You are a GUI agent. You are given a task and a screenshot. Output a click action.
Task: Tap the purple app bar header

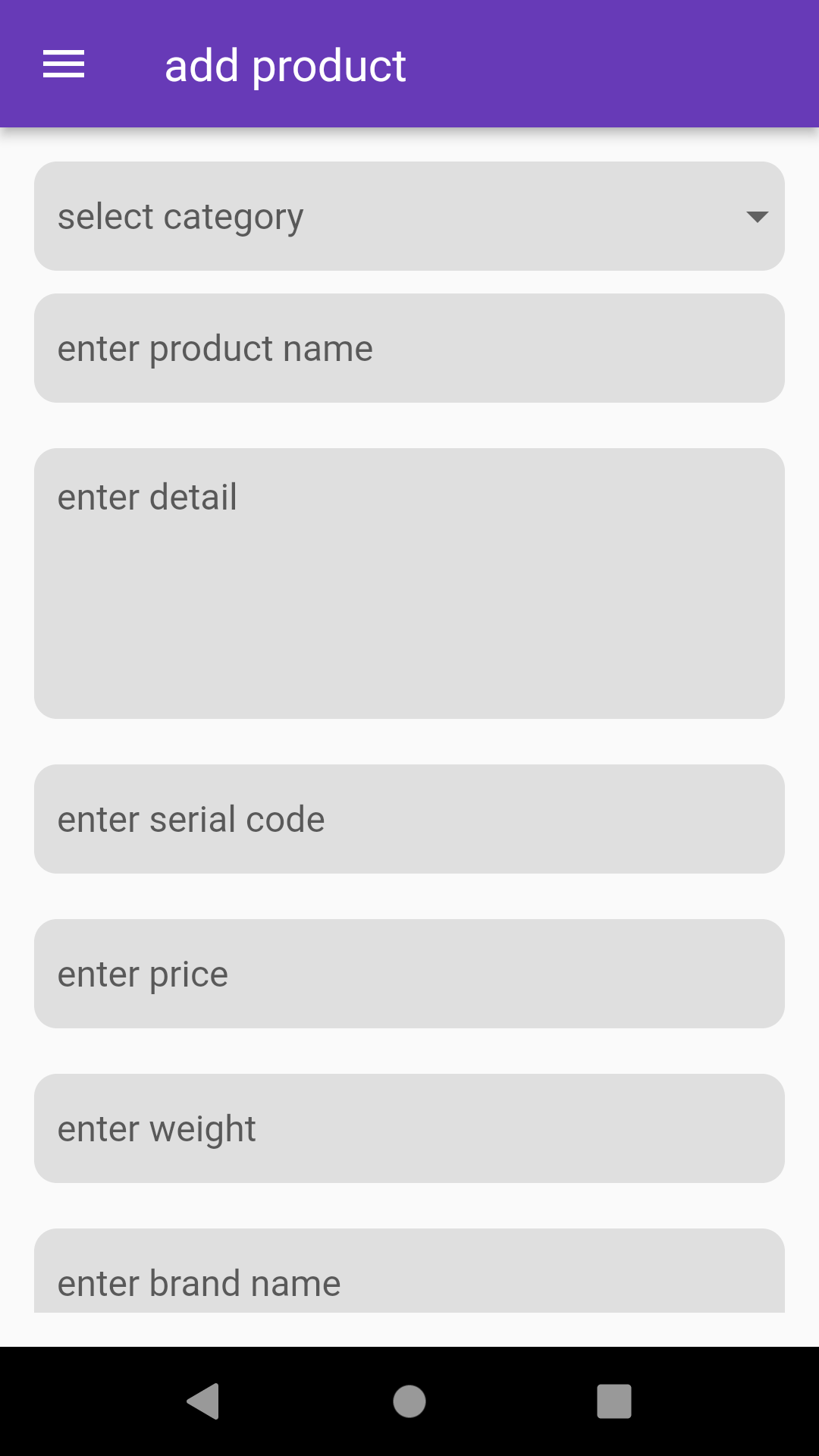(409, 64)
